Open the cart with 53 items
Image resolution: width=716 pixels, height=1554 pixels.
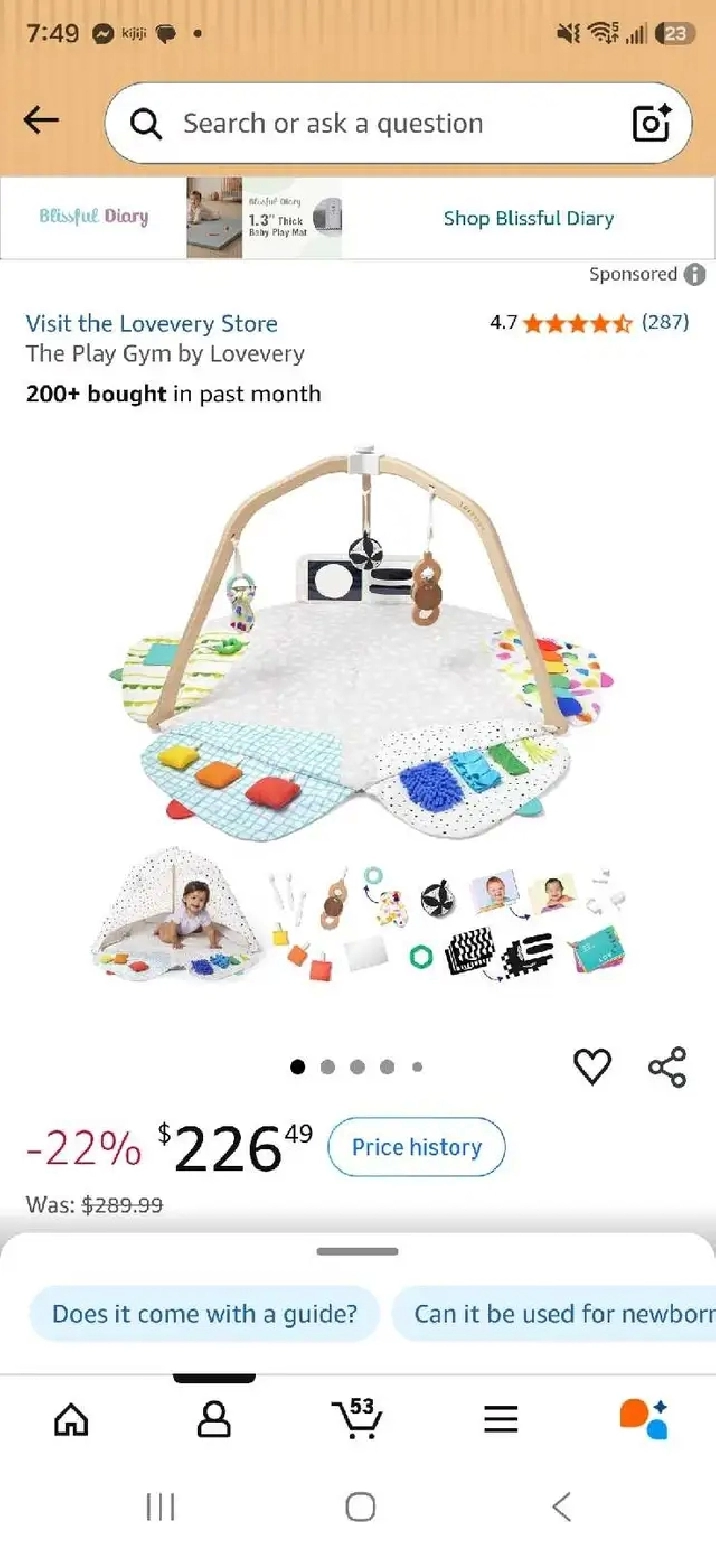coord(357,1417)
